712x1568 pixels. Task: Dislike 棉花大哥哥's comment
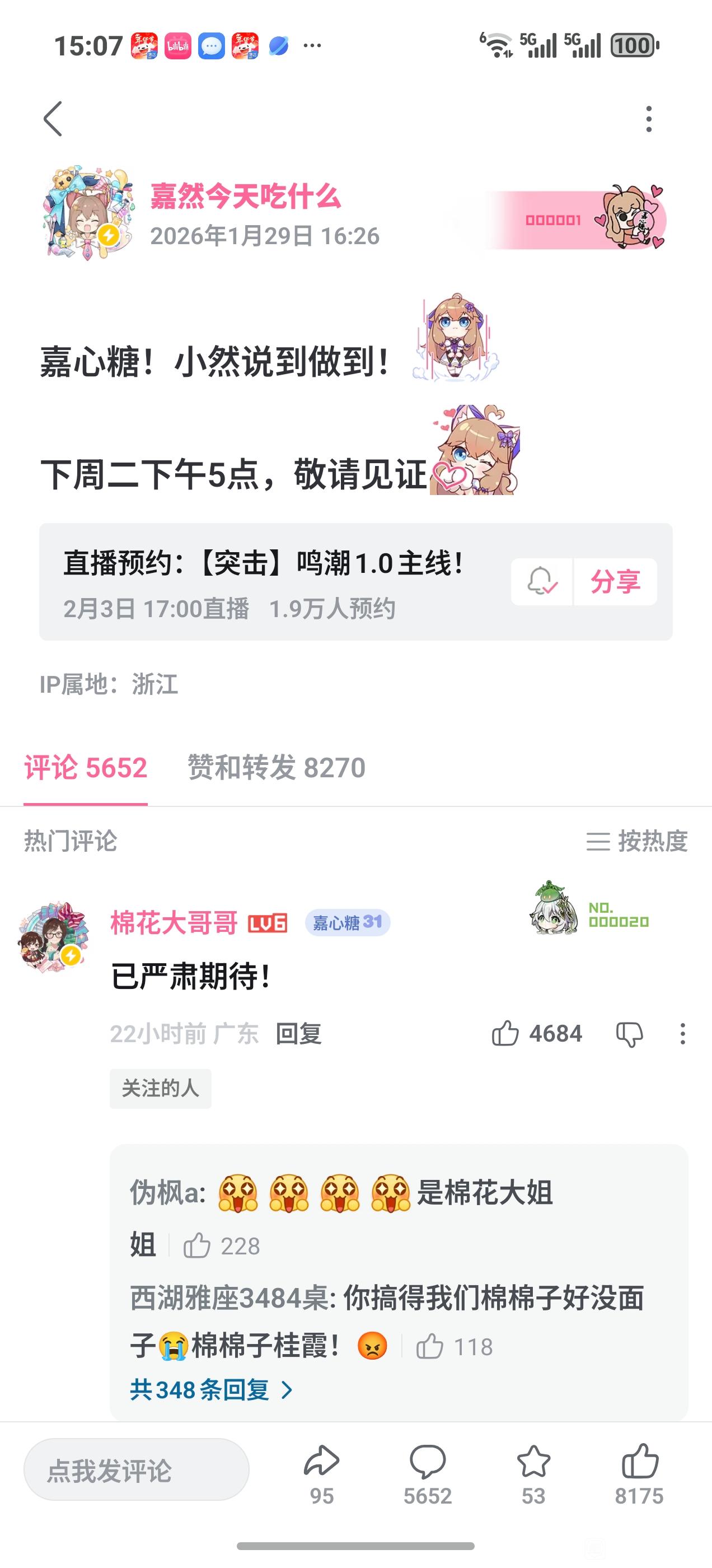pyautogui.click(x=629, y=1034)
